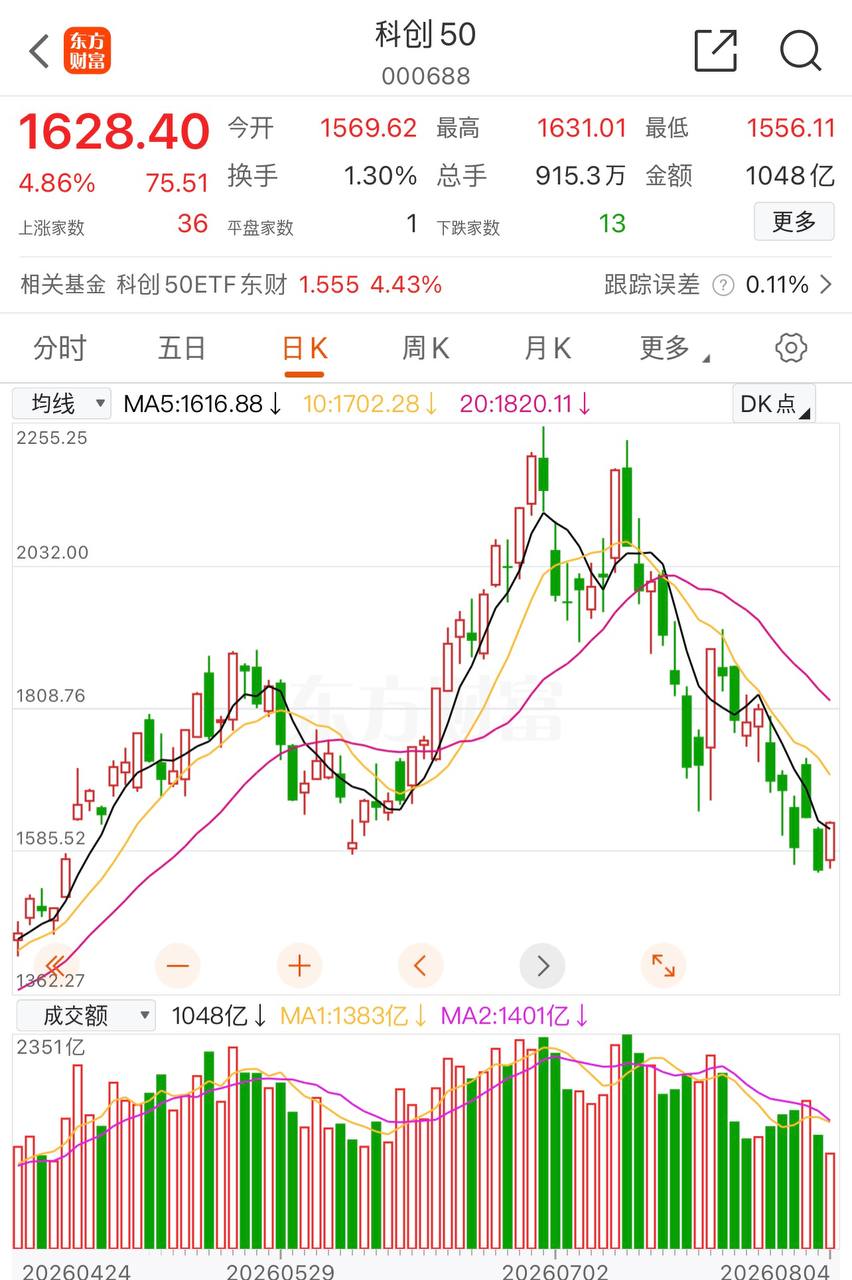Image resolution: width=852 pixels, height=1280 pixels.
Task: Switch to the 五日 chart tab
Action: pyautogui.click(x=182, y=348)
